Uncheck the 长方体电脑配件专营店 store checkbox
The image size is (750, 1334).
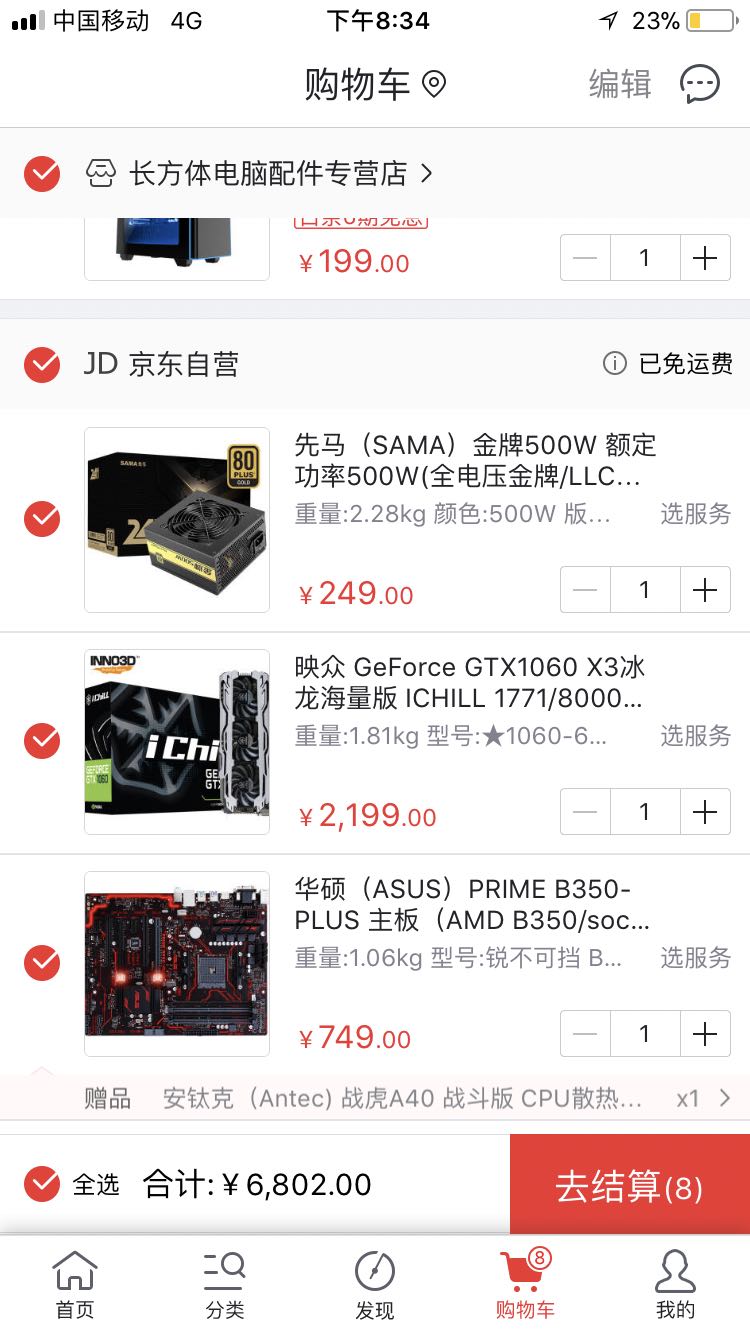42,174
